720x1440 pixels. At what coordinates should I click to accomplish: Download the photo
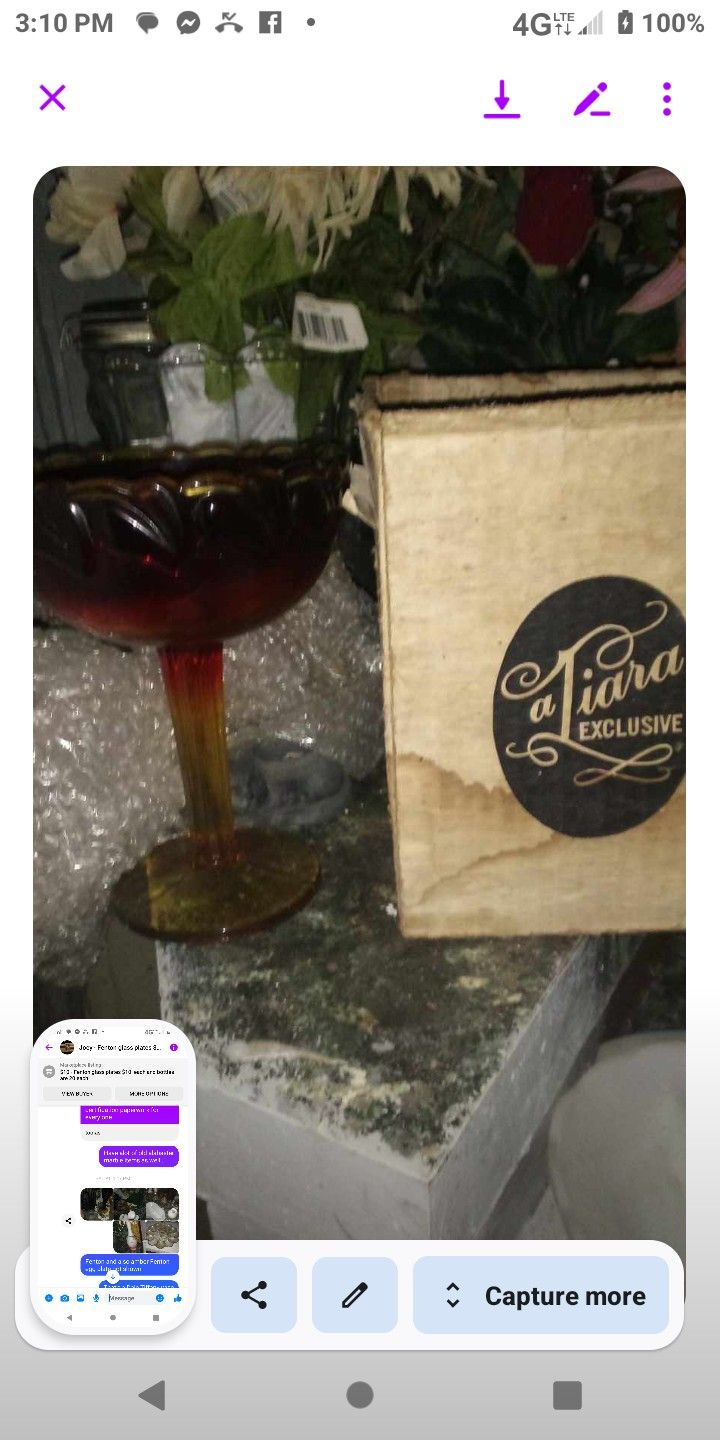point(502,99)
